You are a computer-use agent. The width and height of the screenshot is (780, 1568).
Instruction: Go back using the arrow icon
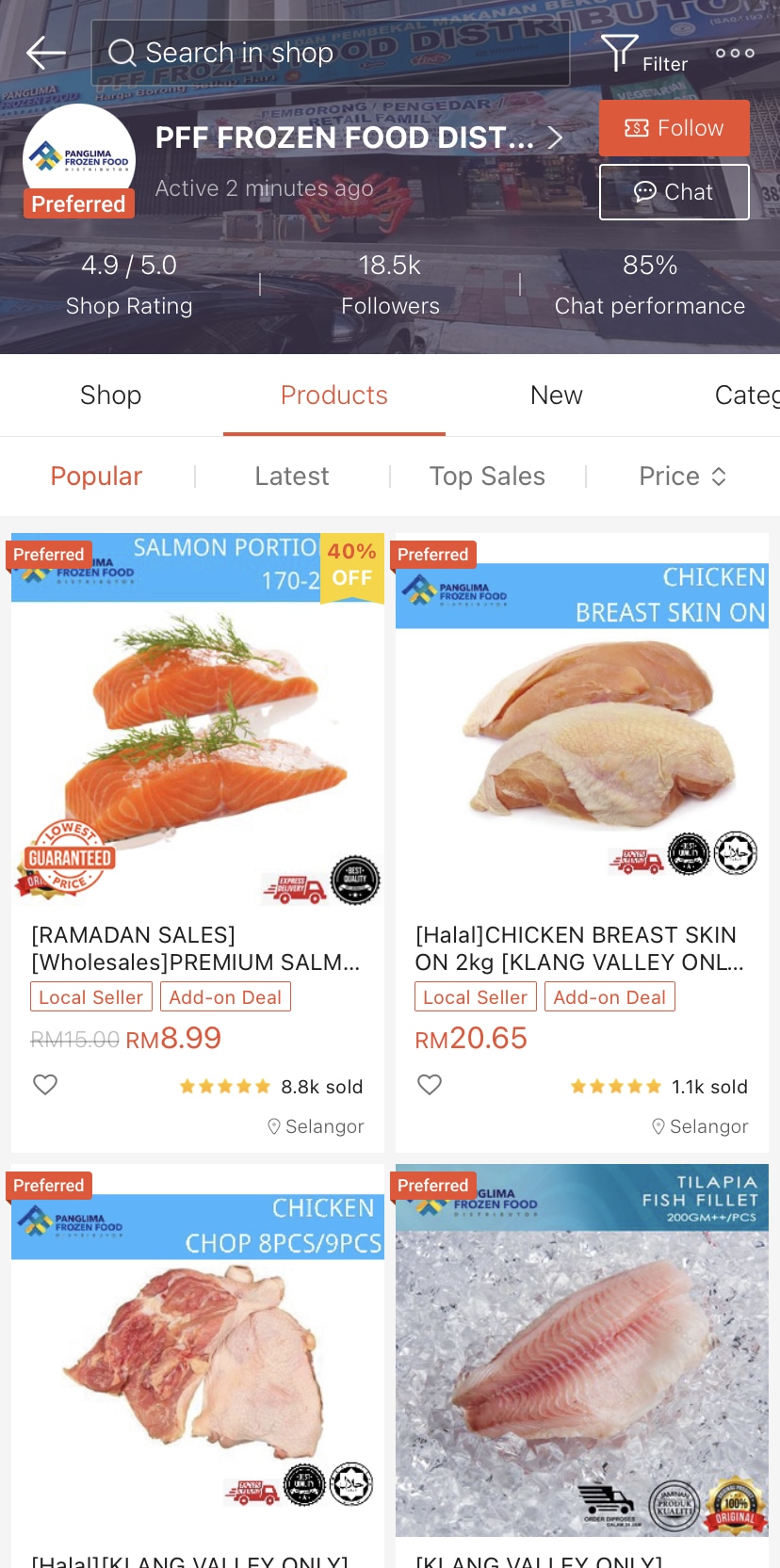(x=45, y=53)
